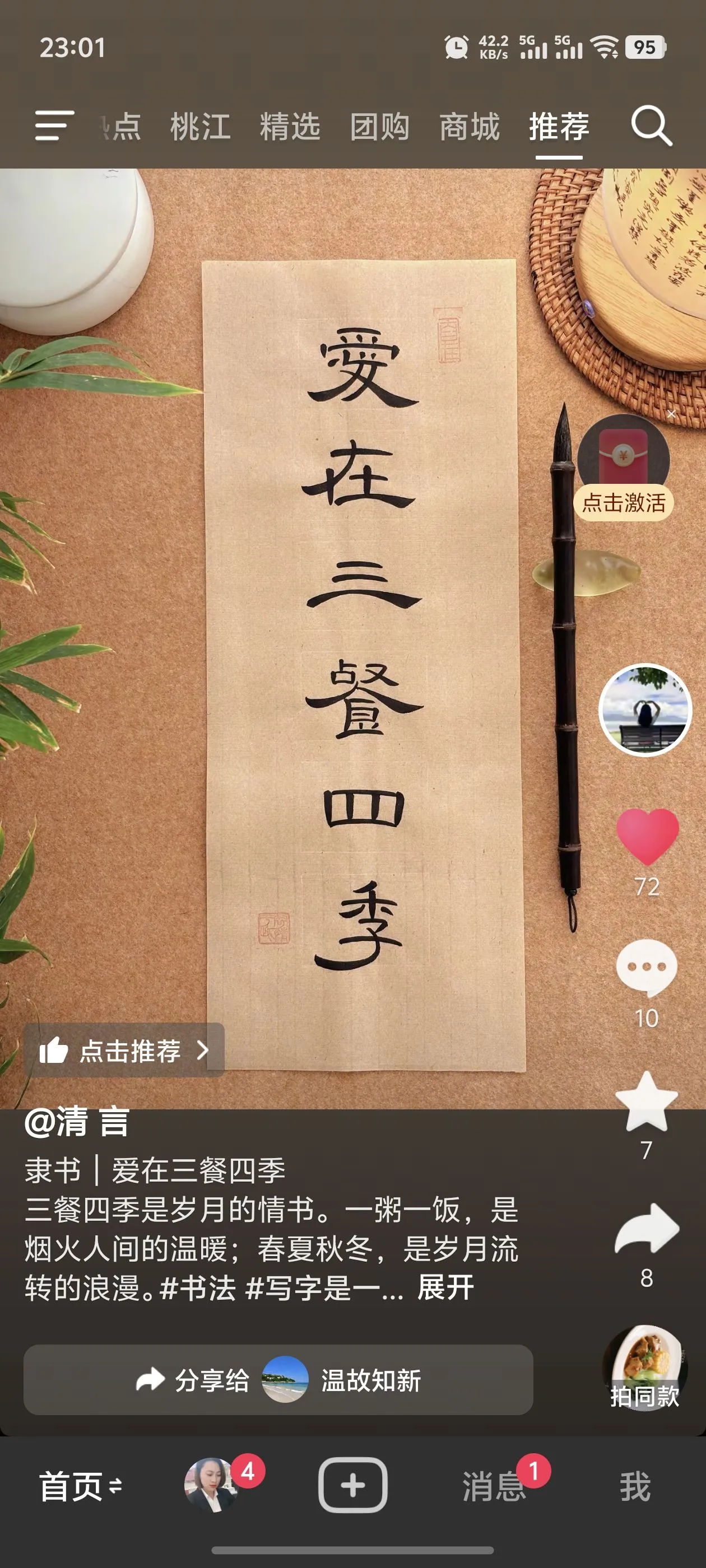The height and width of the screenshot is (1568, 706).
Task: Add this video to favorites
Action: coord(646,1102)
